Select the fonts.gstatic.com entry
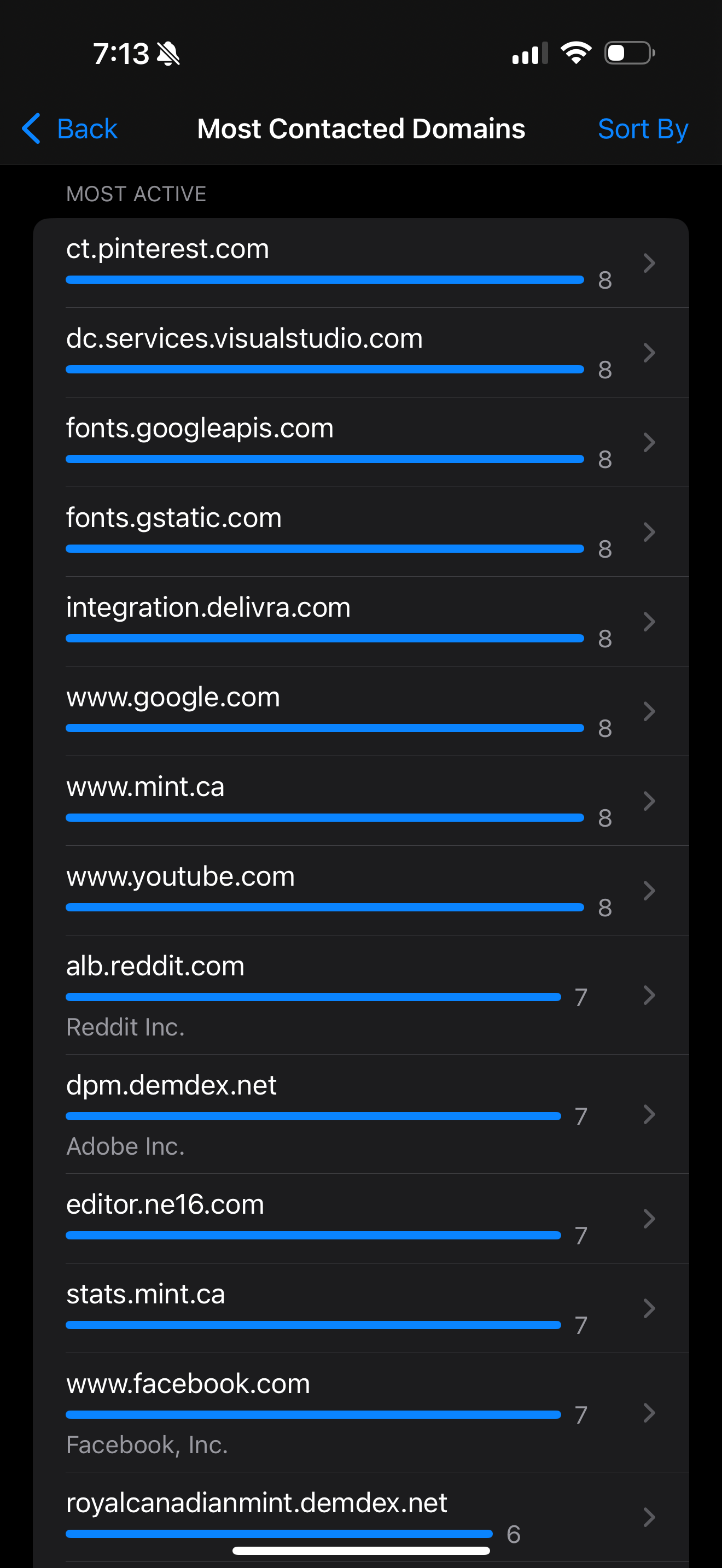 tap(361, 532)
